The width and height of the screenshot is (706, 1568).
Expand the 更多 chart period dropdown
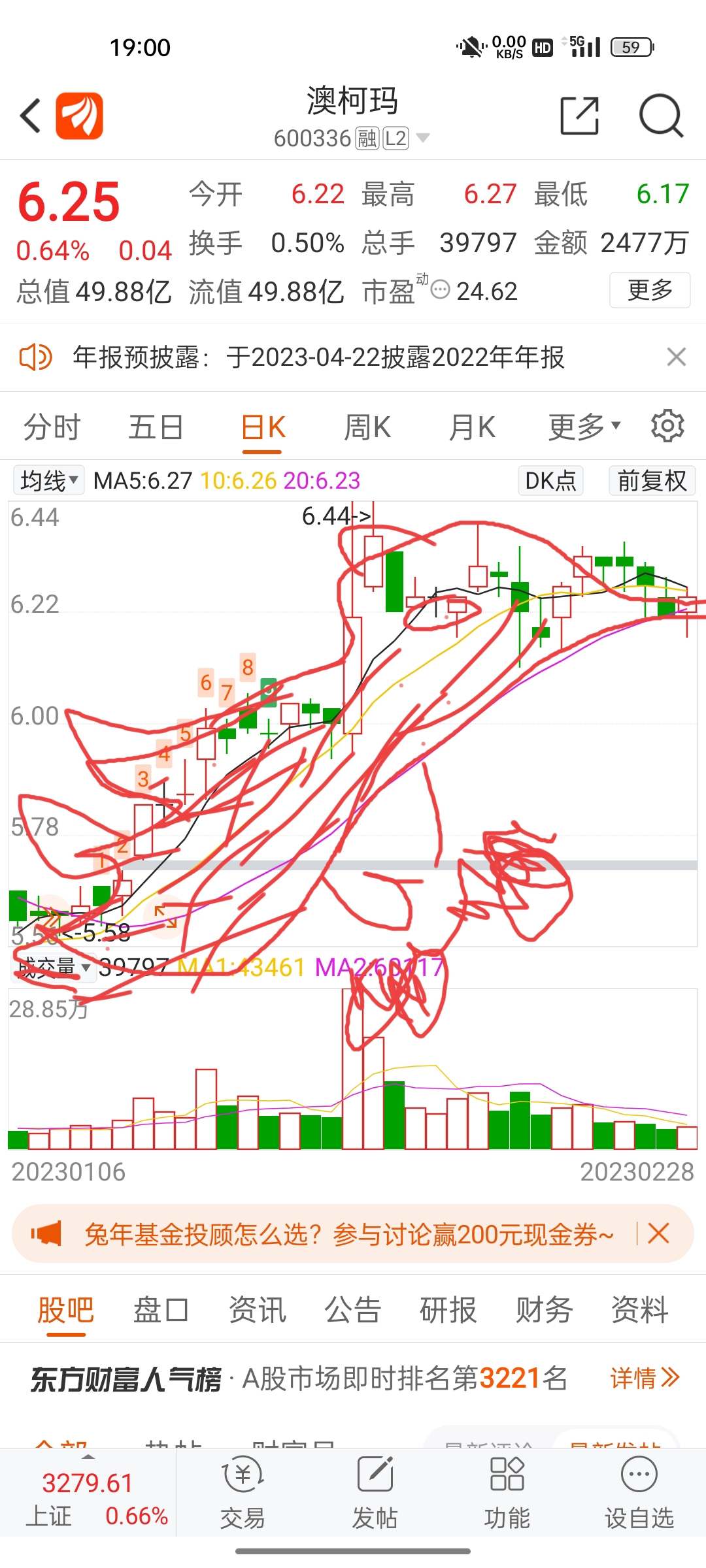coord(584,427)
